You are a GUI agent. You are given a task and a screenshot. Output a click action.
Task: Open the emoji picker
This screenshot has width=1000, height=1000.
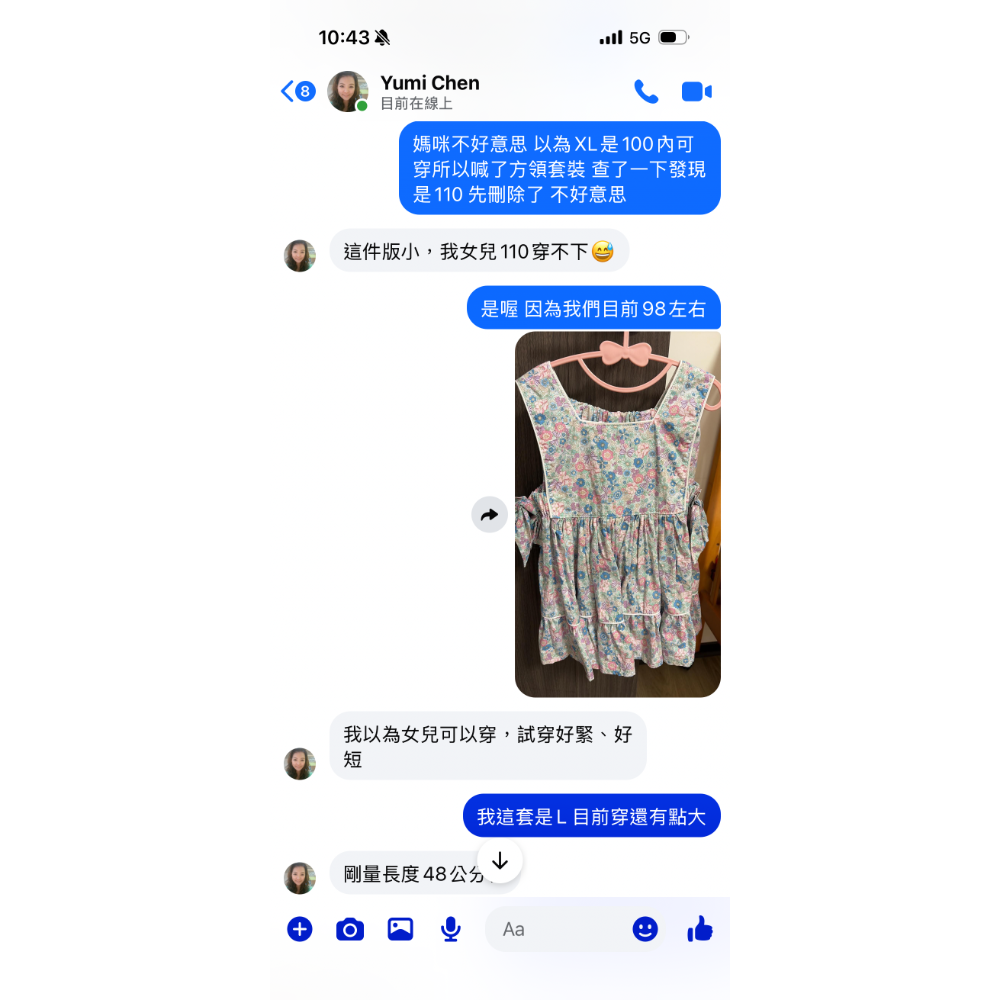[645, 929]
